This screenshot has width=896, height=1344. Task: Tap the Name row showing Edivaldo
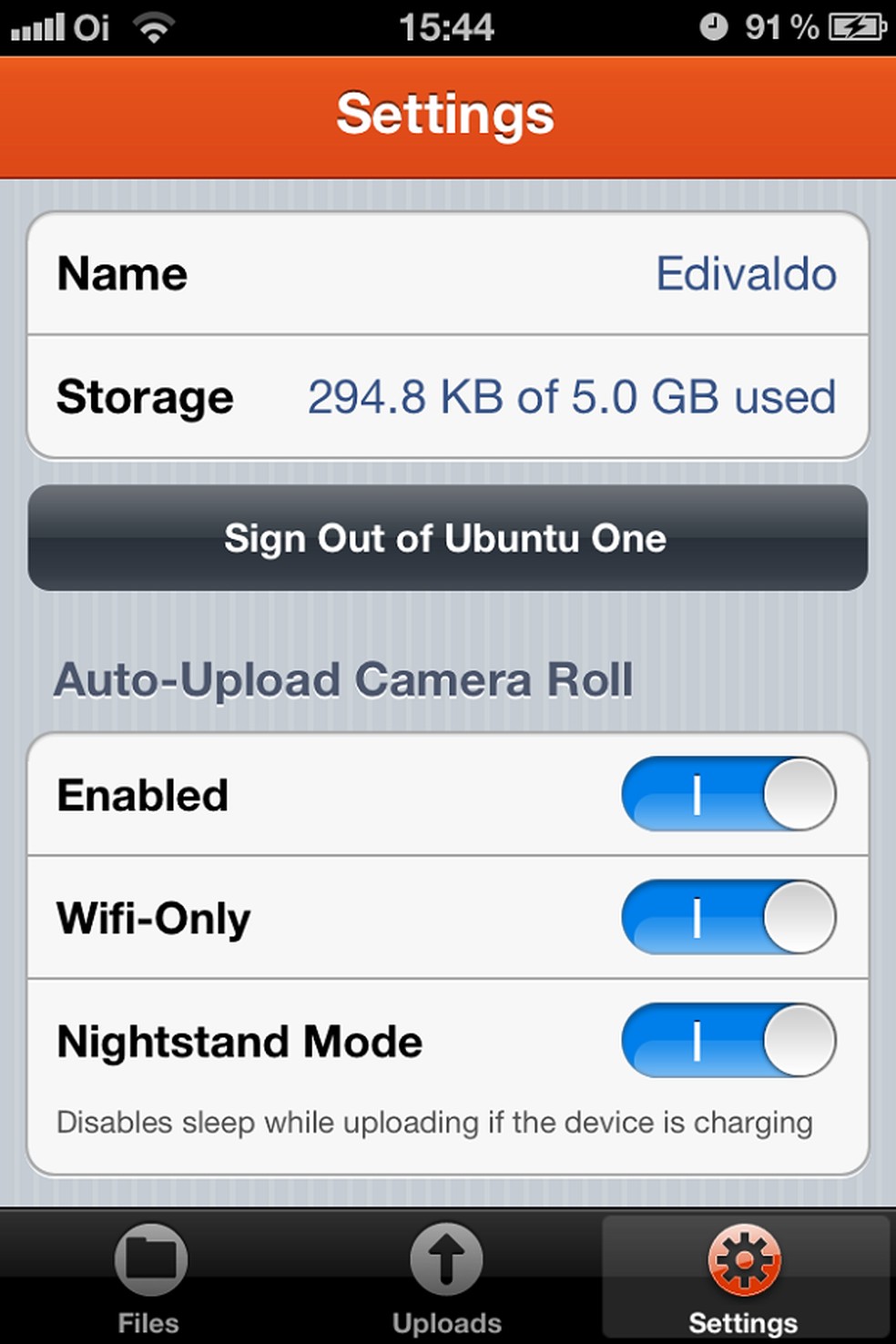(x=447, y=273)
